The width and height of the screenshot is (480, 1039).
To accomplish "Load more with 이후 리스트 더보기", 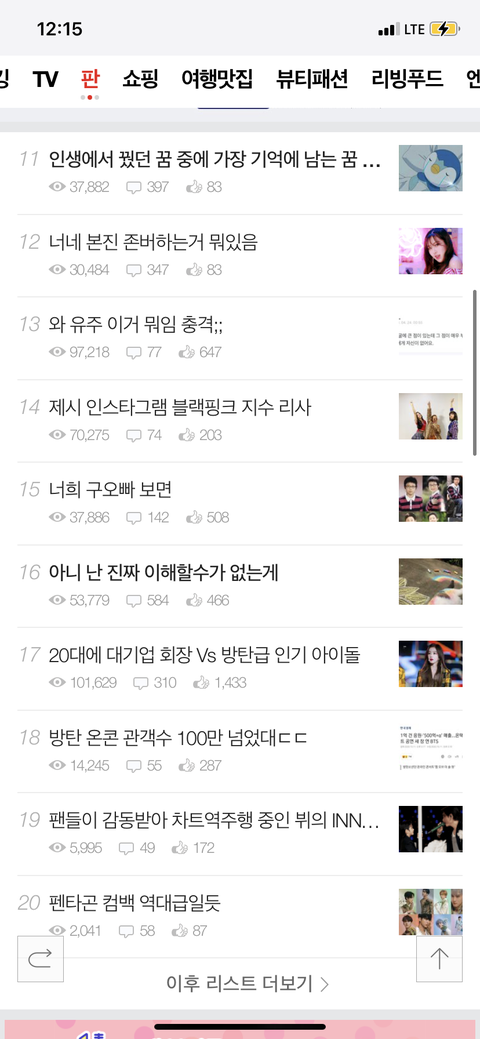I will [x=247, y=983].
